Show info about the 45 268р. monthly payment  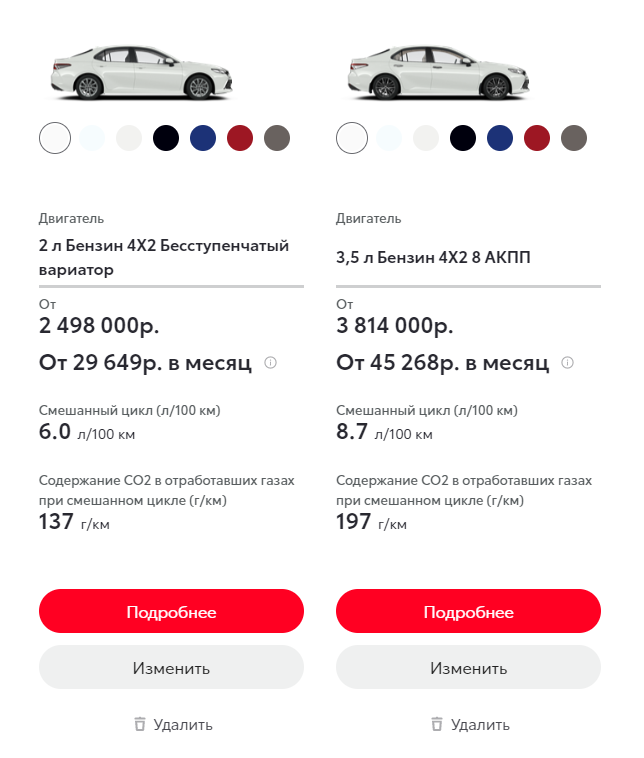568,362
